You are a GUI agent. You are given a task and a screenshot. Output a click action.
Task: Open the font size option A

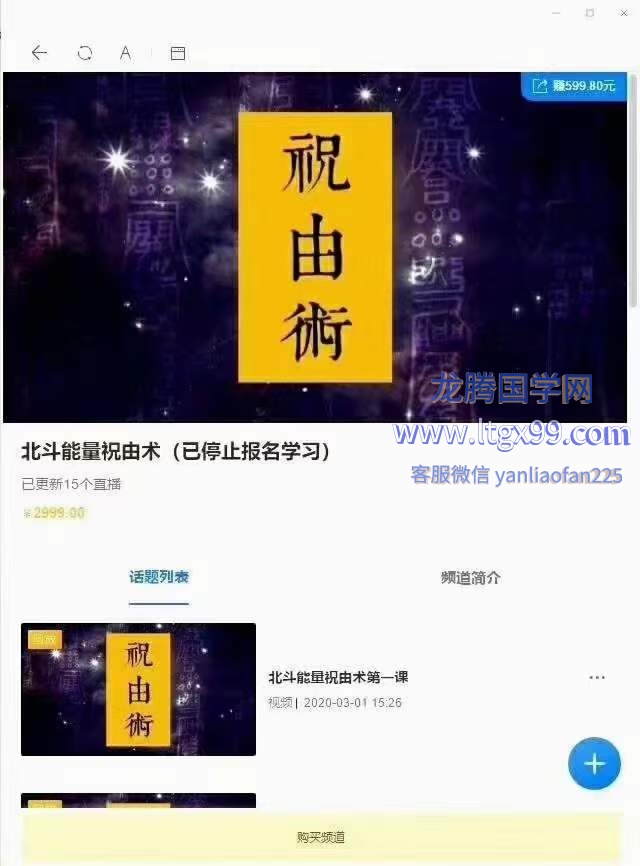(x=126, y=53)
